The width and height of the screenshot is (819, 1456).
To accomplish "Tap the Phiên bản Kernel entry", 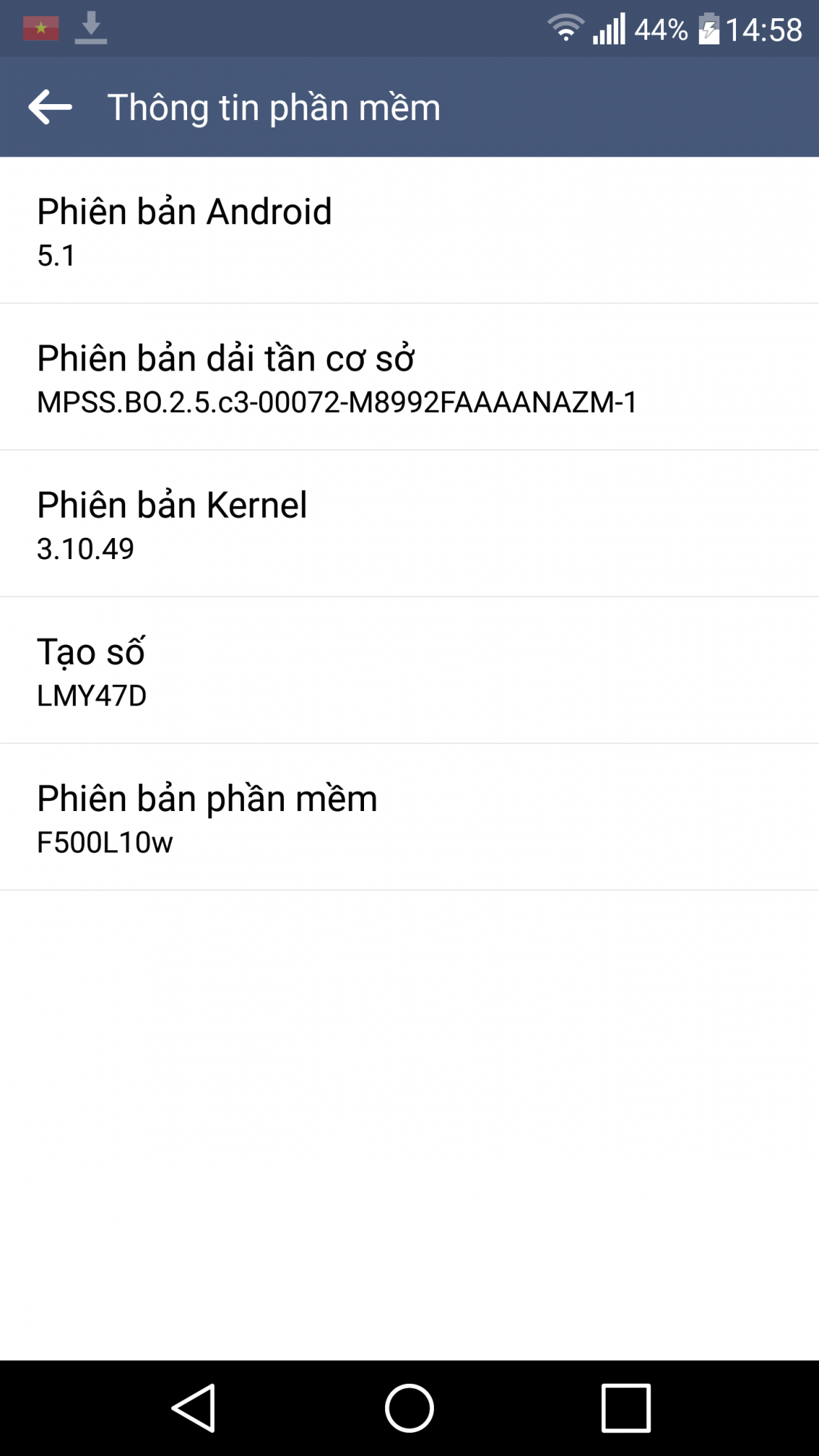I will [x=409, y=524].
